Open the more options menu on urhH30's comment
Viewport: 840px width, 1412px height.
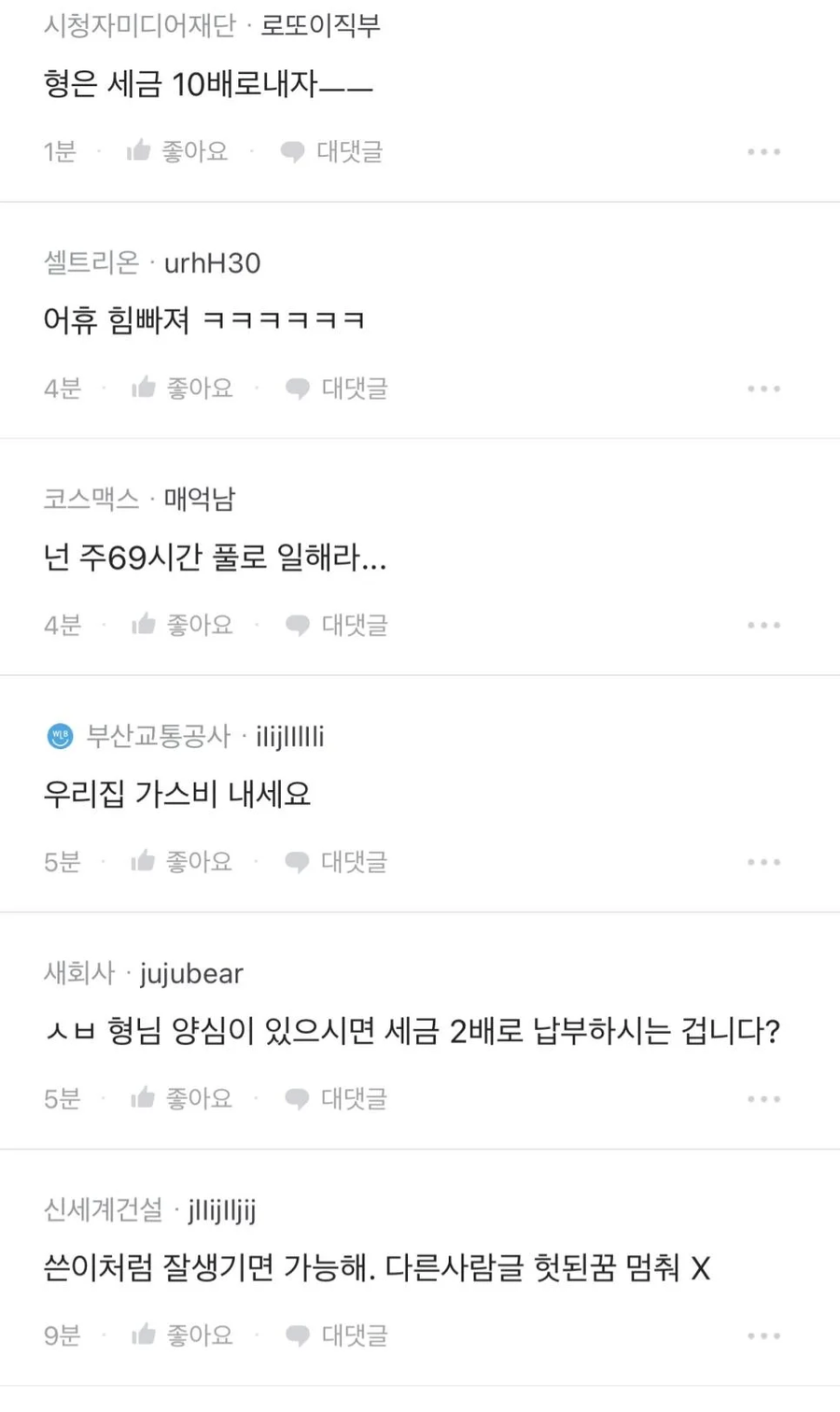[765, 388]
